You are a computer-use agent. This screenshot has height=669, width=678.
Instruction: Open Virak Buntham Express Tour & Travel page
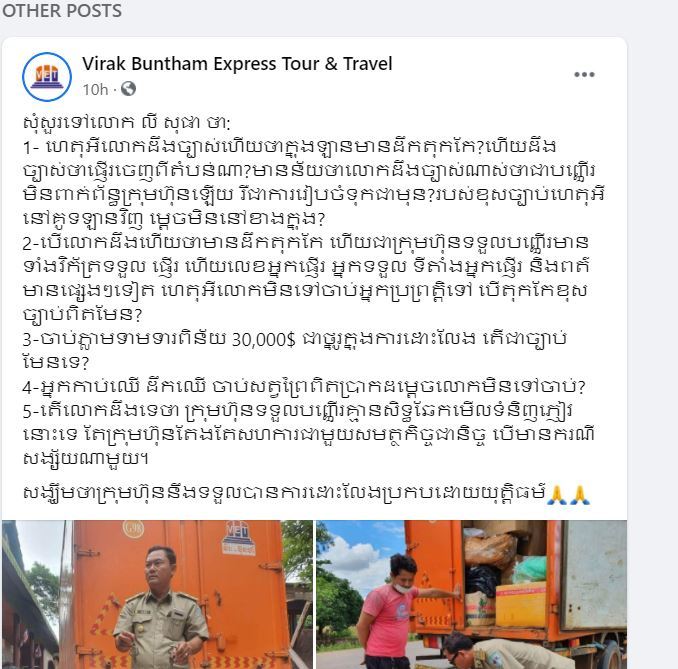(237, 64)
